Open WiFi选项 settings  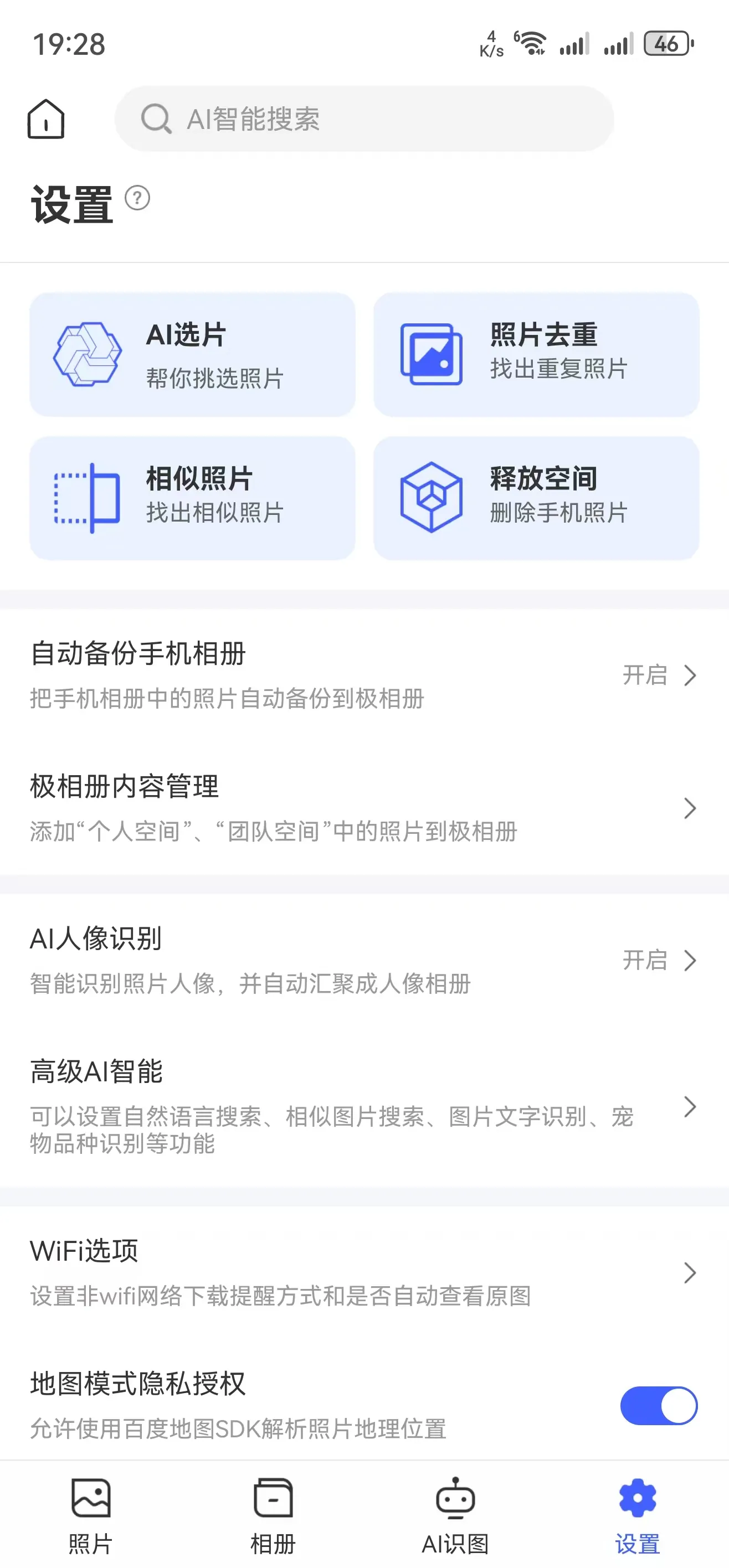click(364, 1272)
